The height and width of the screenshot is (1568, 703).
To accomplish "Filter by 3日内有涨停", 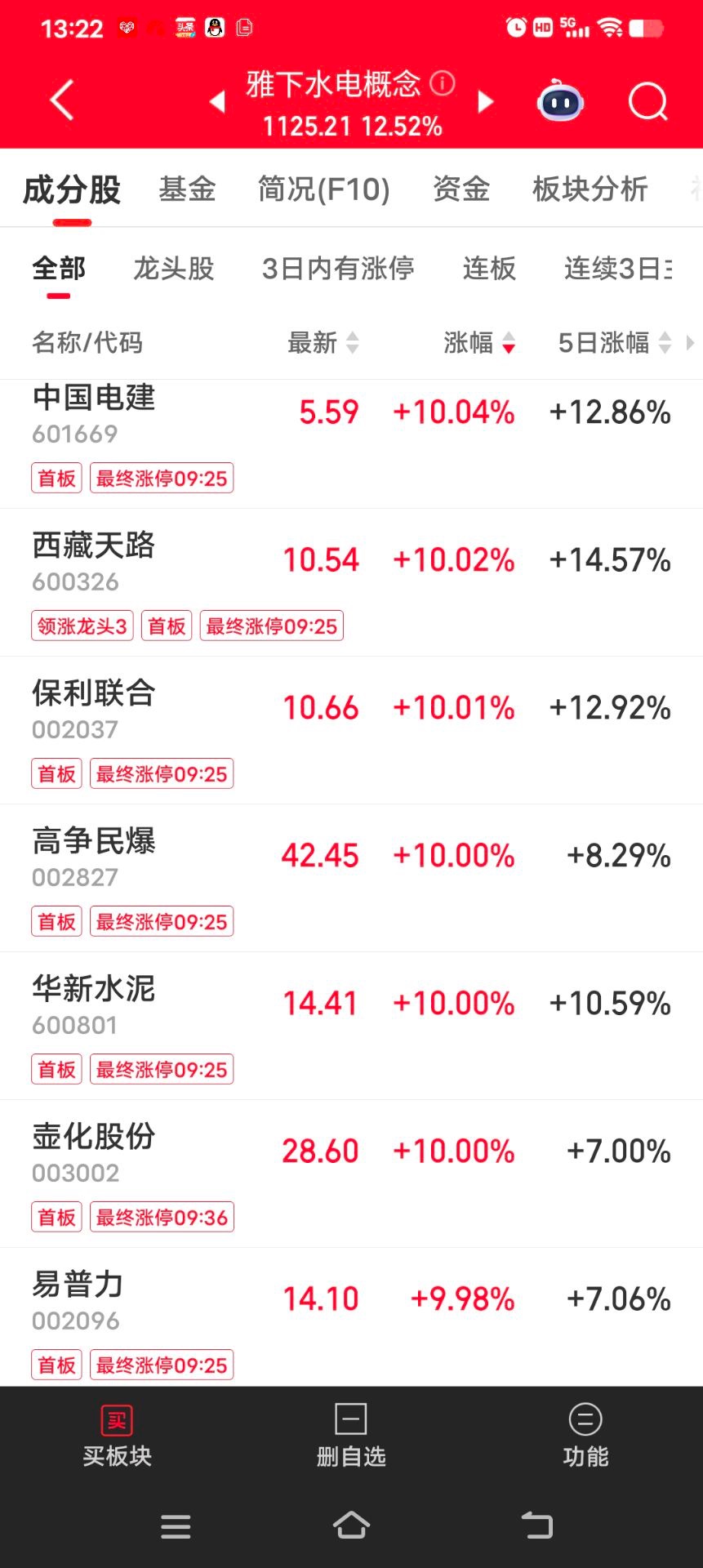I will click(x=337, y=269).
